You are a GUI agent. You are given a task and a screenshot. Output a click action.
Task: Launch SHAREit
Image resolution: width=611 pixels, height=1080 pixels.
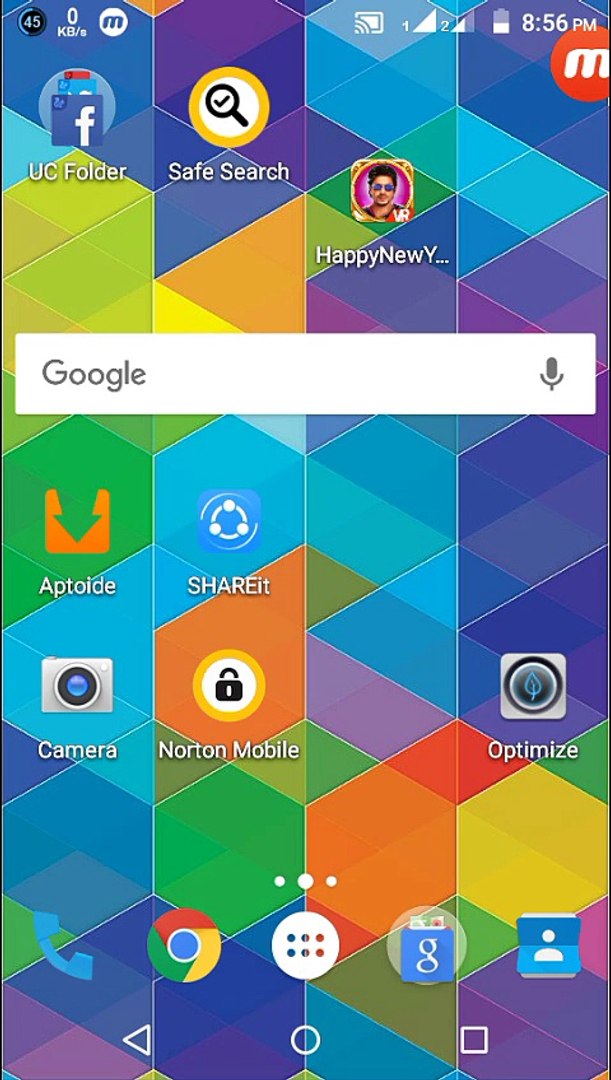pos(229,523)
